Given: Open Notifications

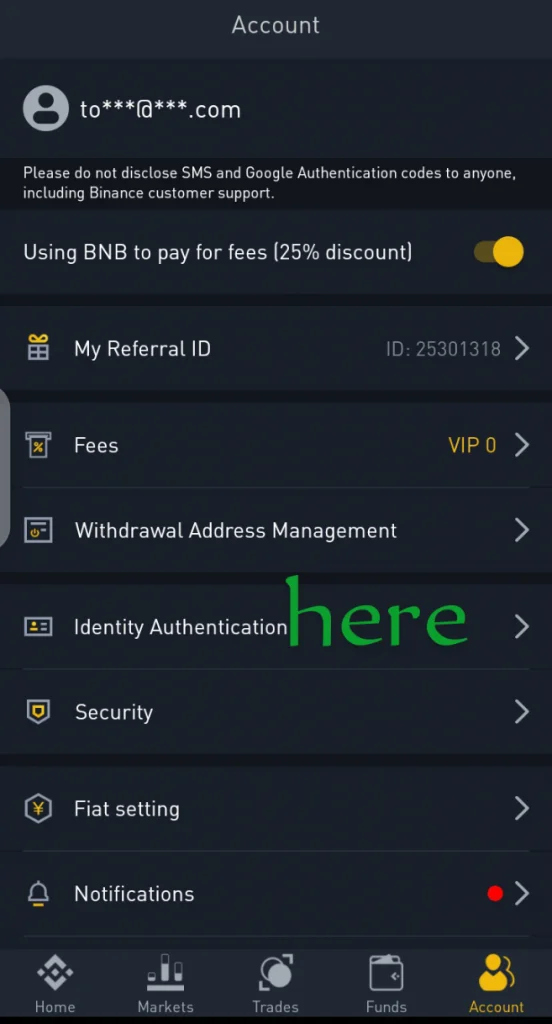Looking at the screenshot, I should [x=276, y=893].
